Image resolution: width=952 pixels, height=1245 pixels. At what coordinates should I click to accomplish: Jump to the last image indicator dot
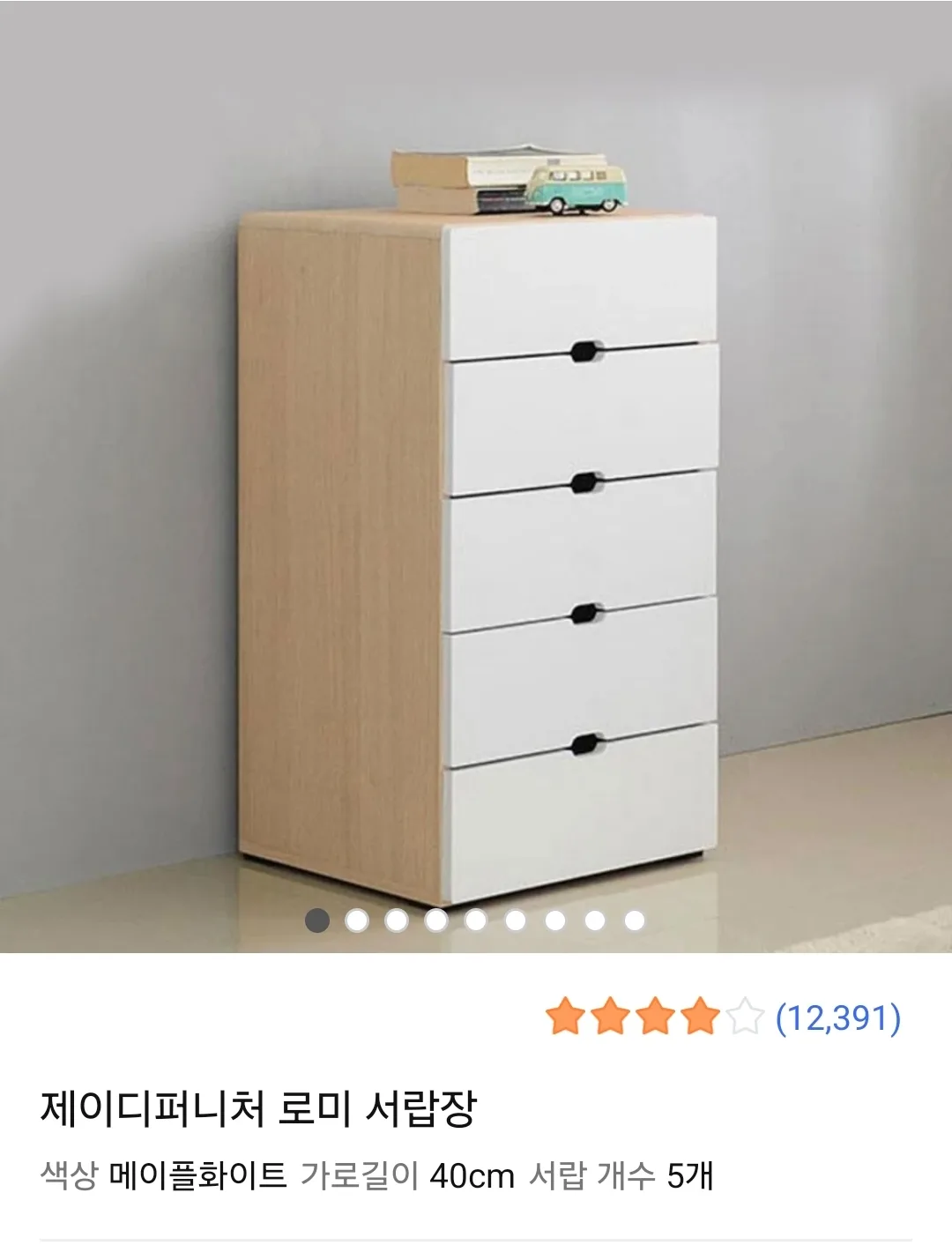[x=635, y=921]
